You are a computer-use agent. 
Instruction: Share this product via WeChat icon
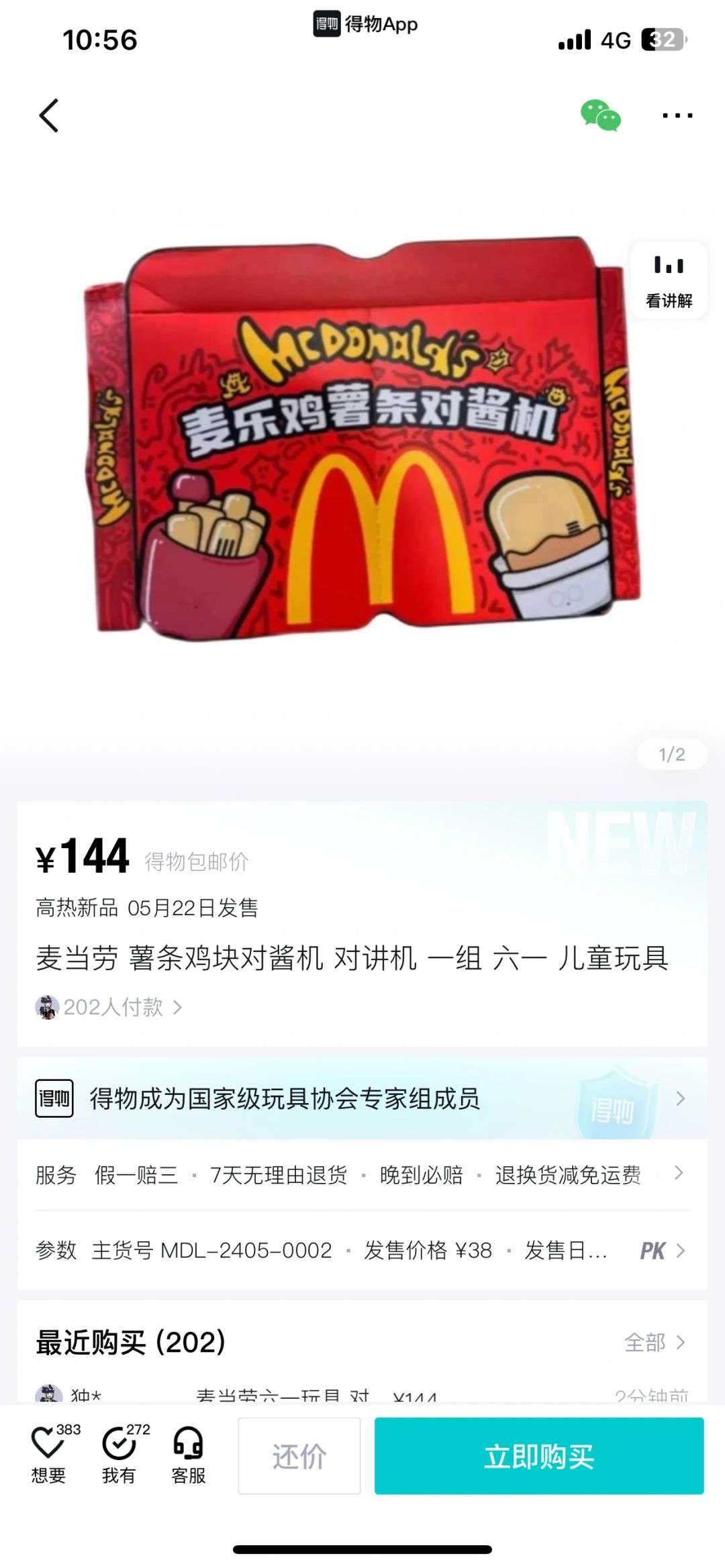(x=600, y=115)
